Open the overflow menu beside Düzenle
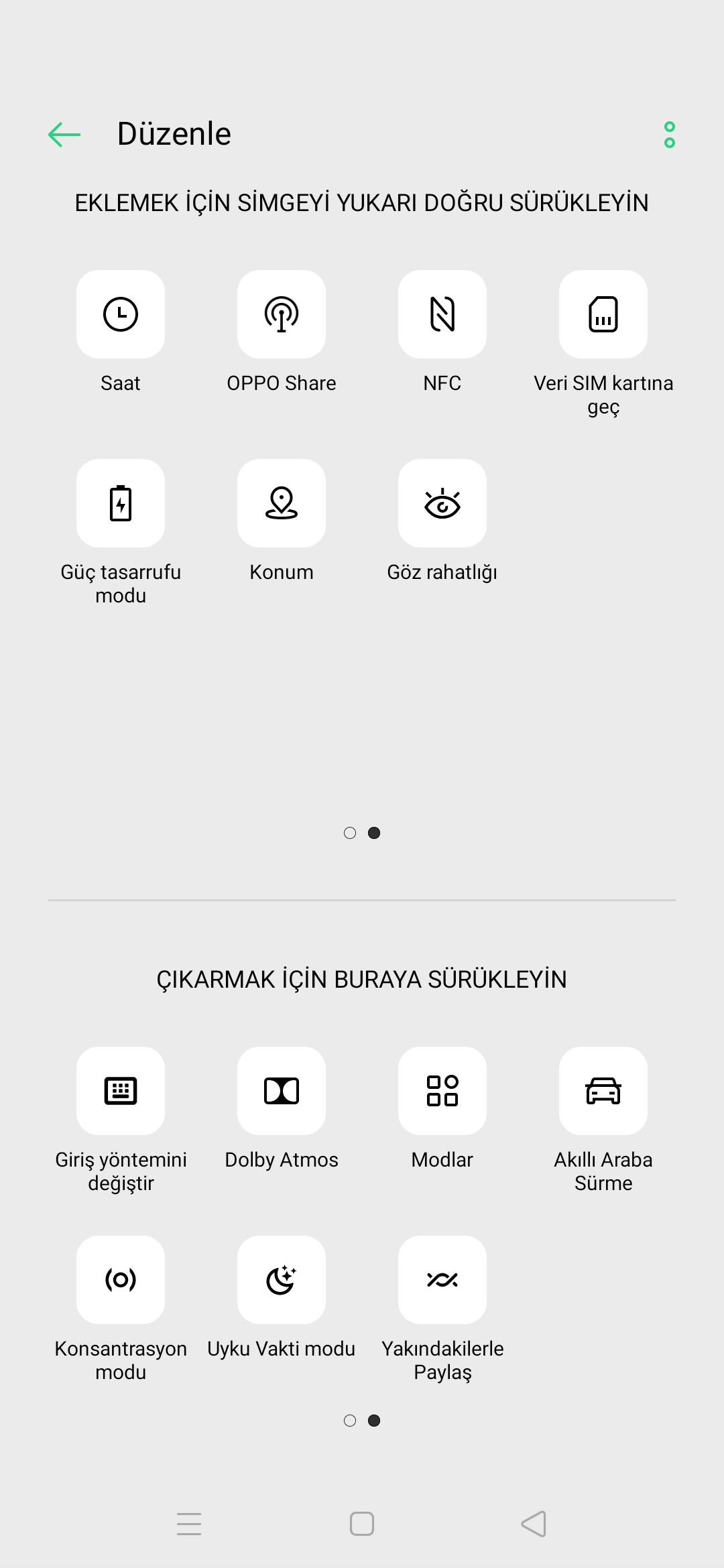 pos(669,135)
